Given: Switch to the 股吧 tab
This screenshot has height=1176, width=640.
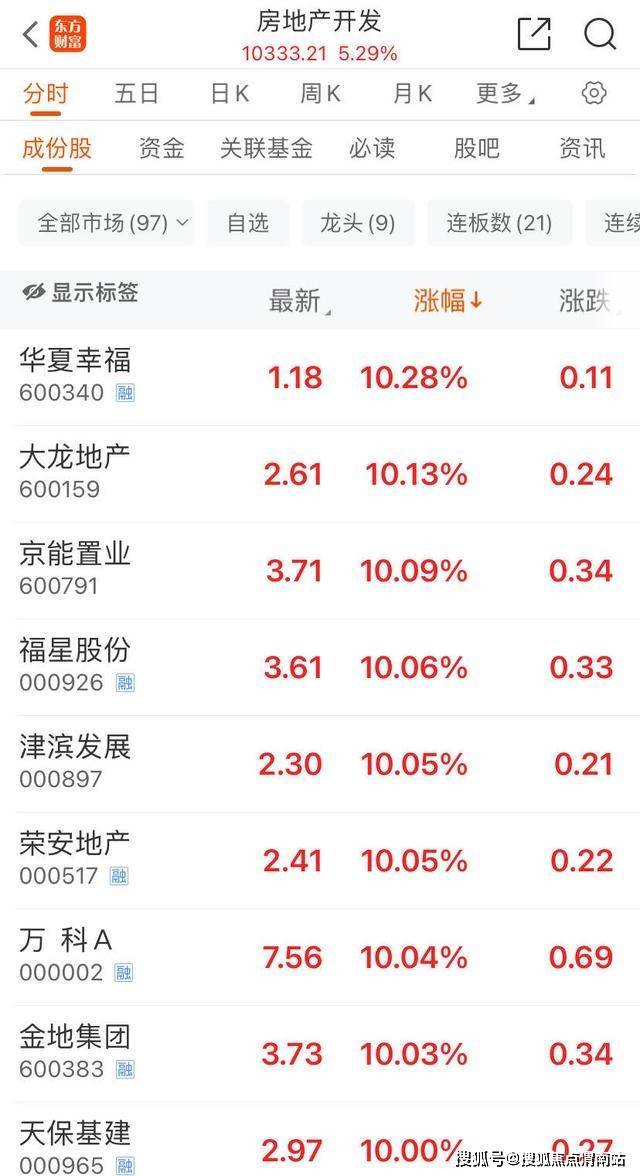Looking at the screenshot, I should tap(476, 149).
